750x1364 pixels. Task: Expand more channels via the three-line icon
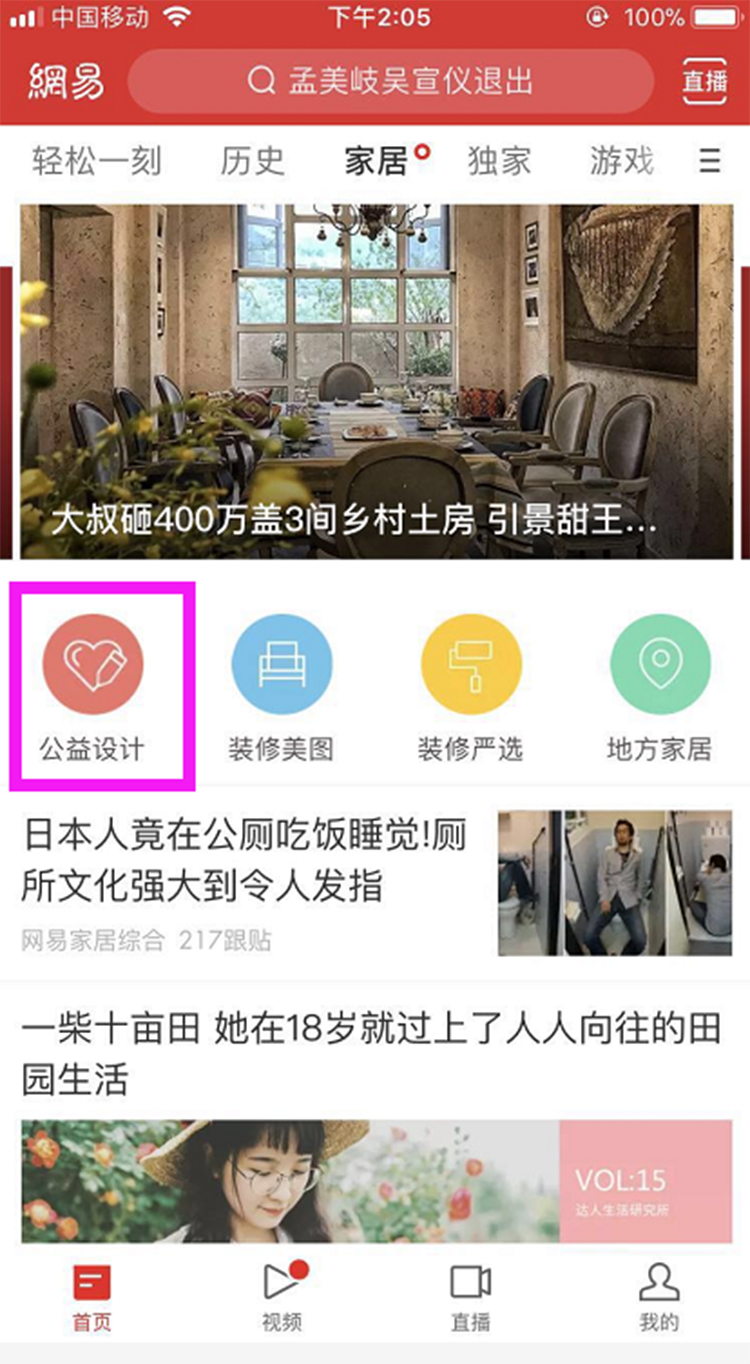pos(710,160)
